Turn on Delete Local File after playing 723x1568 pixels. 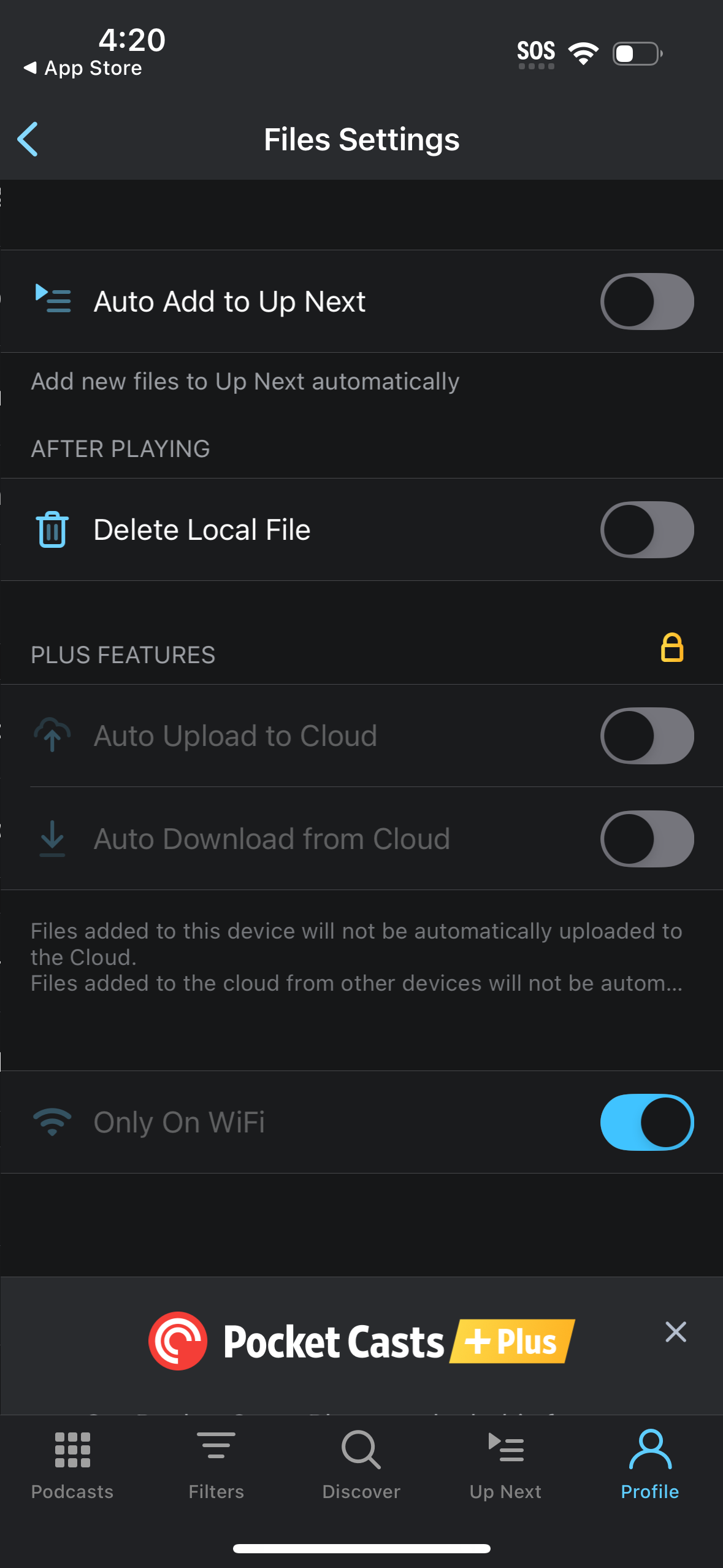coord(647,529)
